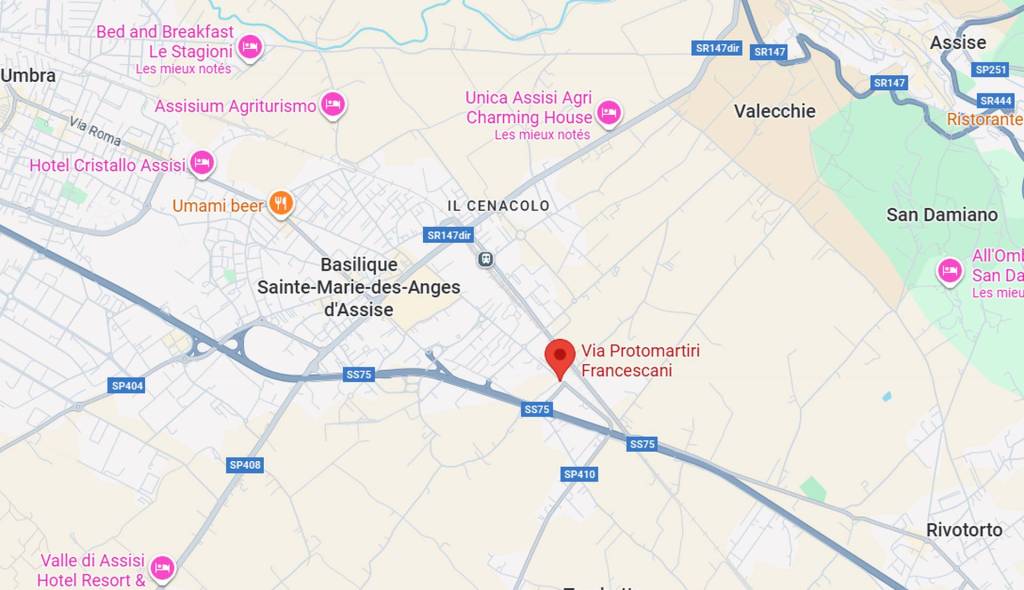Open Hotel Cristallo Assisi marker
The height and width of the screenshot is (590, 1024).
203,162
